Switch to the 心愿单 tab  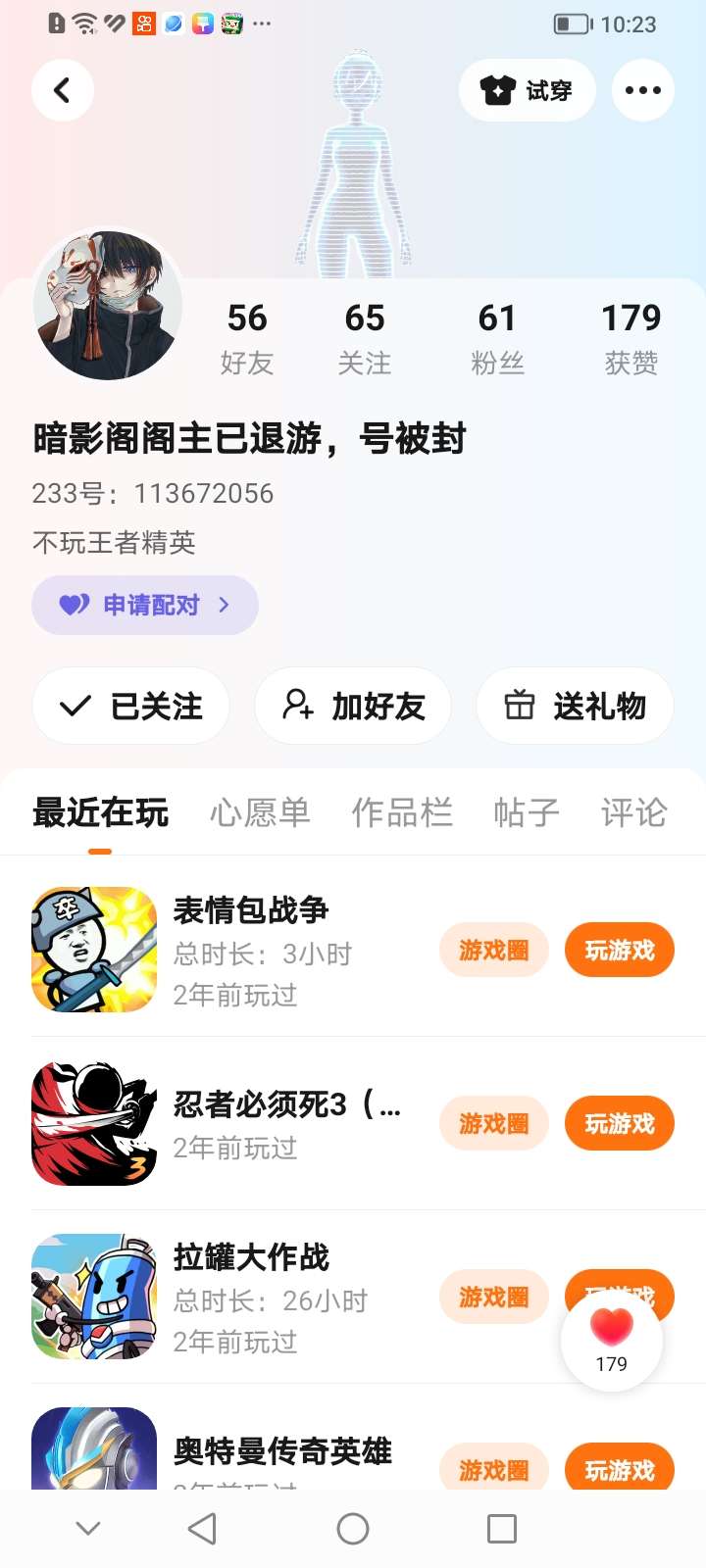260,812
